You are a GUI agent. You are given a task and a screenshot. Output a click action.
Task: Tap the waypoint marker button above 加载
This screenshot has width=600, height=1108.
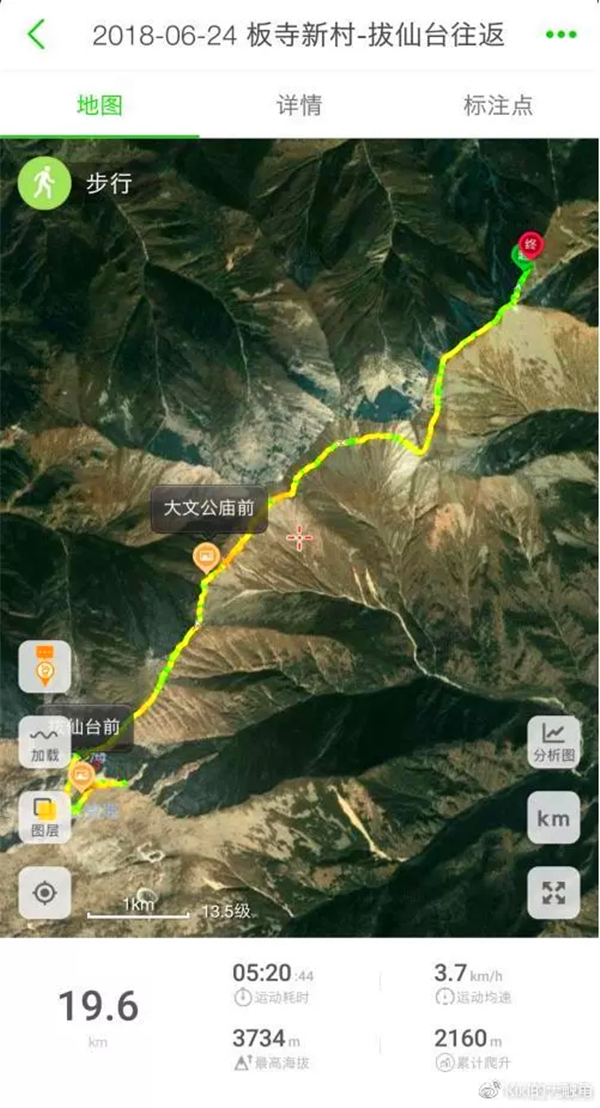45,667
